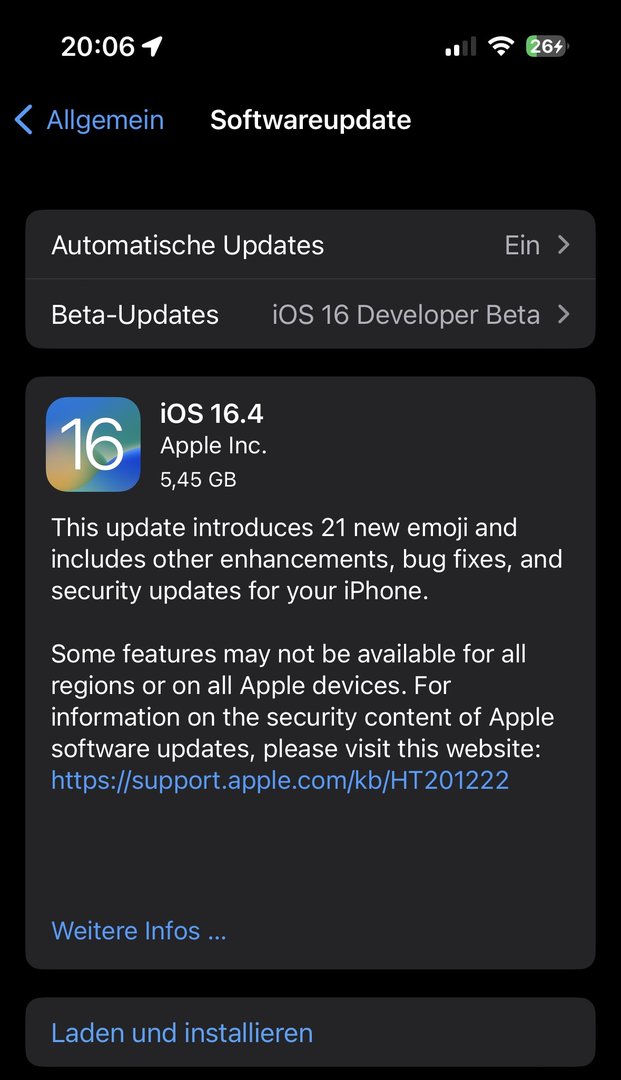The width and height of the screenshot is (621, 1080).
Task: Go back to Allgemein settings
Action: tap(90, 121)
